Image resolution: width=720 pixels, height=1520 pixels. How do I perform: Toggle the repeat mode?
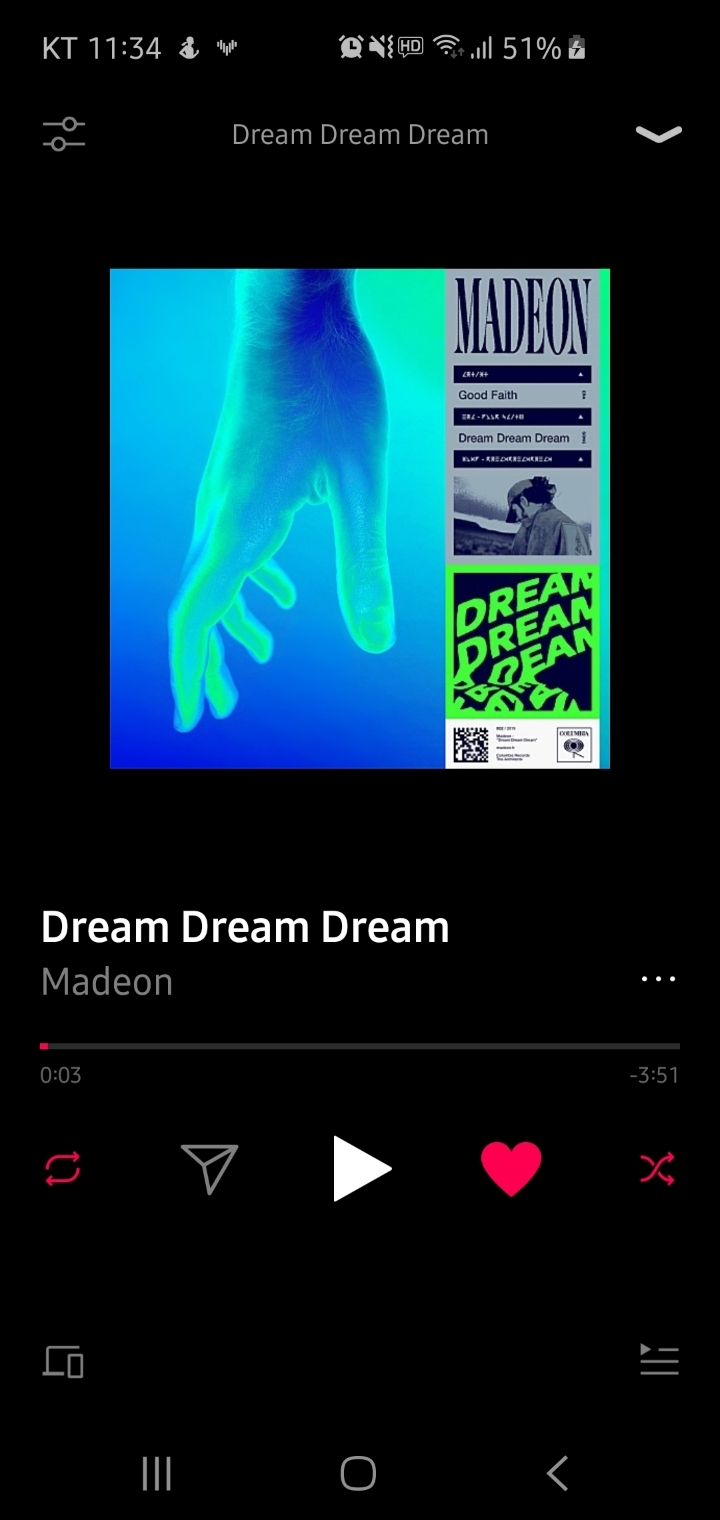point(62,1167)
